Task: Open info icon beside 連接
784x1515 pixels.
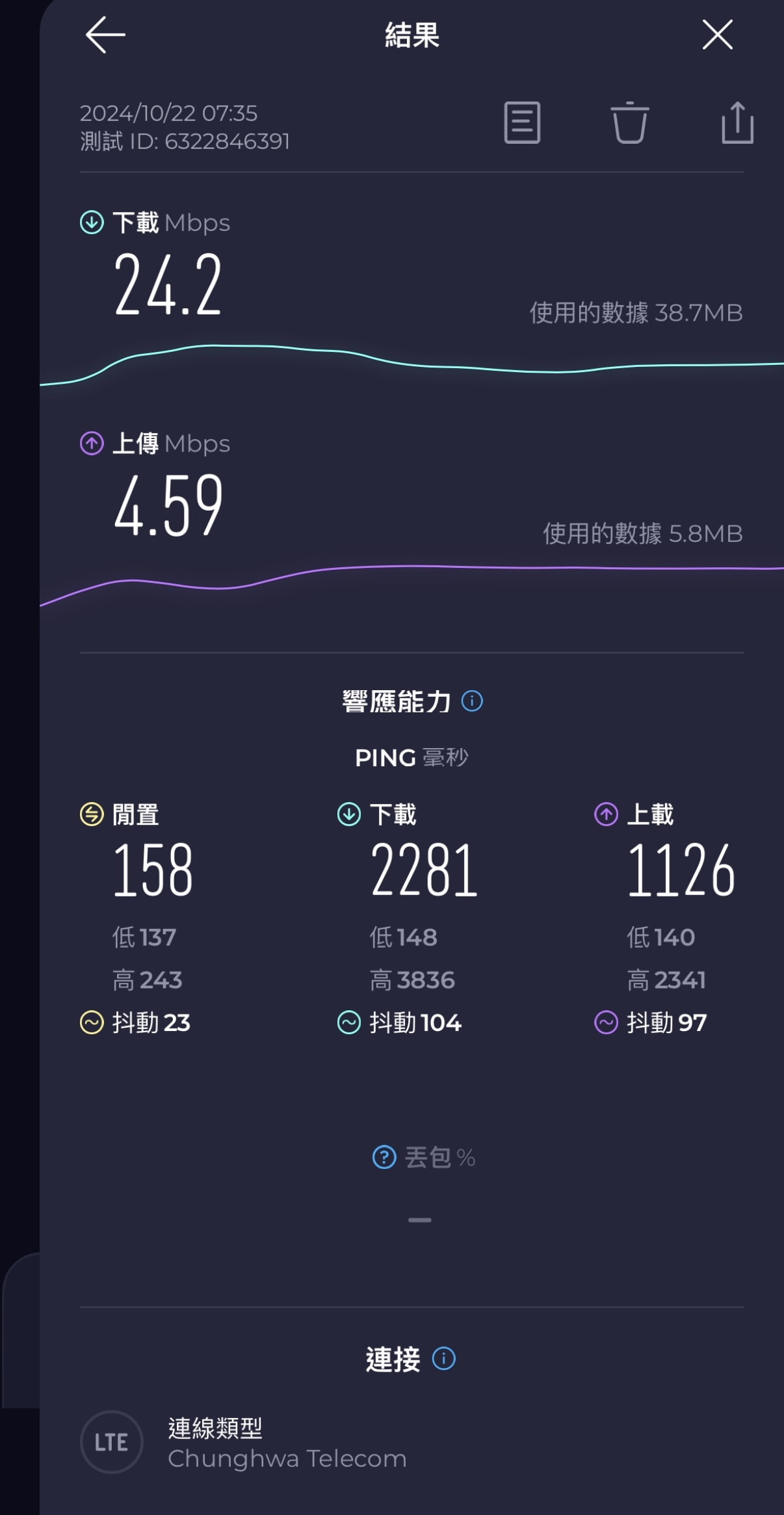Action: 444,1358
